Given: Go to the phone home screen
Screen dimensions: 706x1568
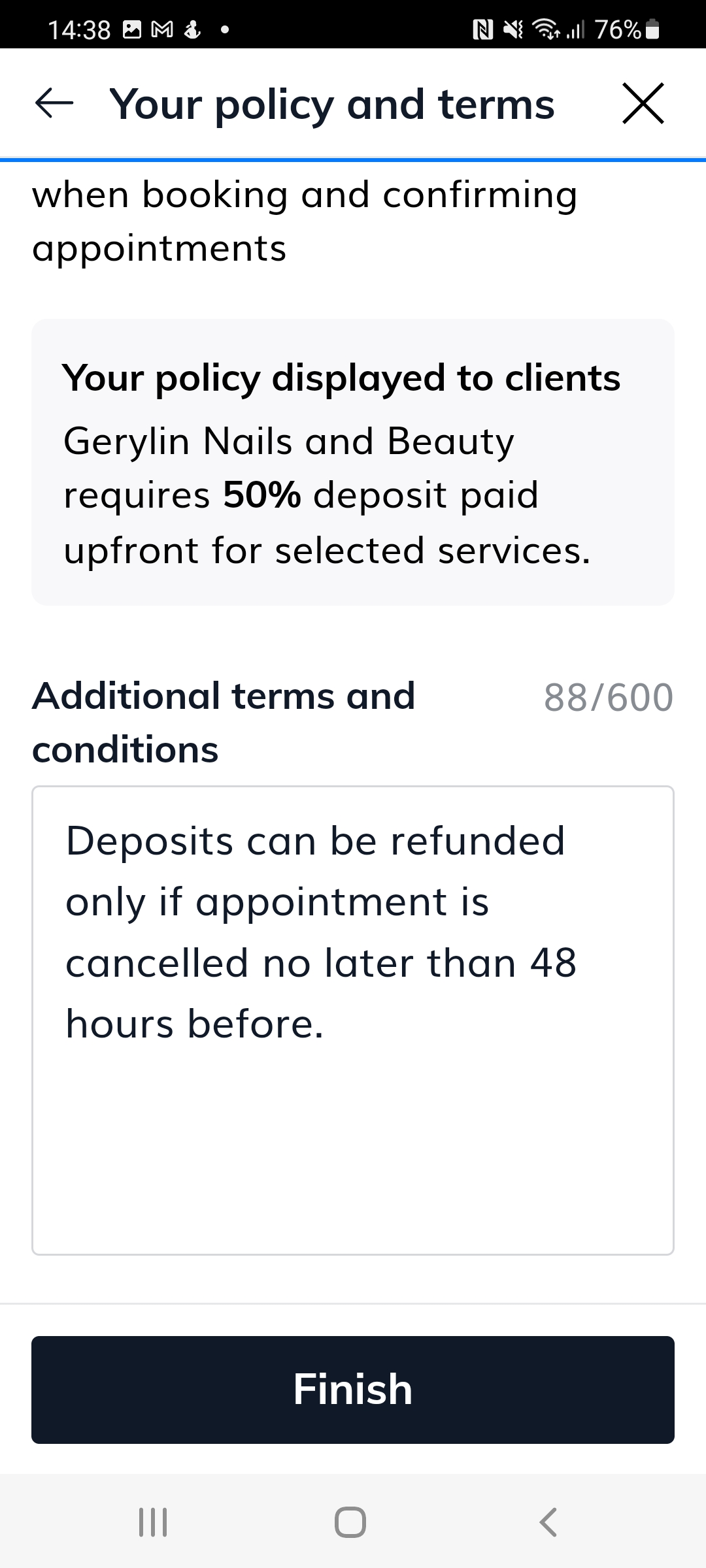Looking at the screenshot, I should (350, 1522).
